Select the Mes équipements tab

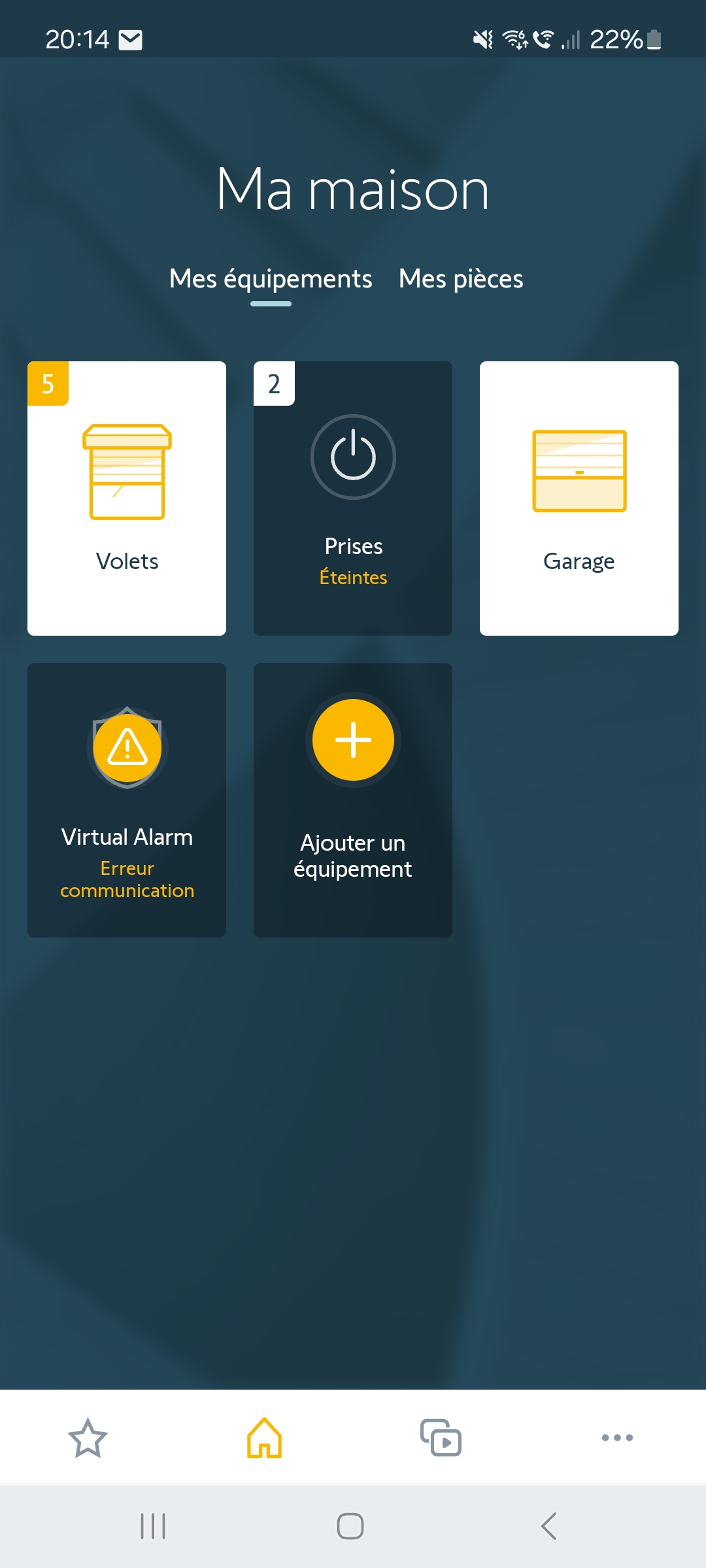271,279
